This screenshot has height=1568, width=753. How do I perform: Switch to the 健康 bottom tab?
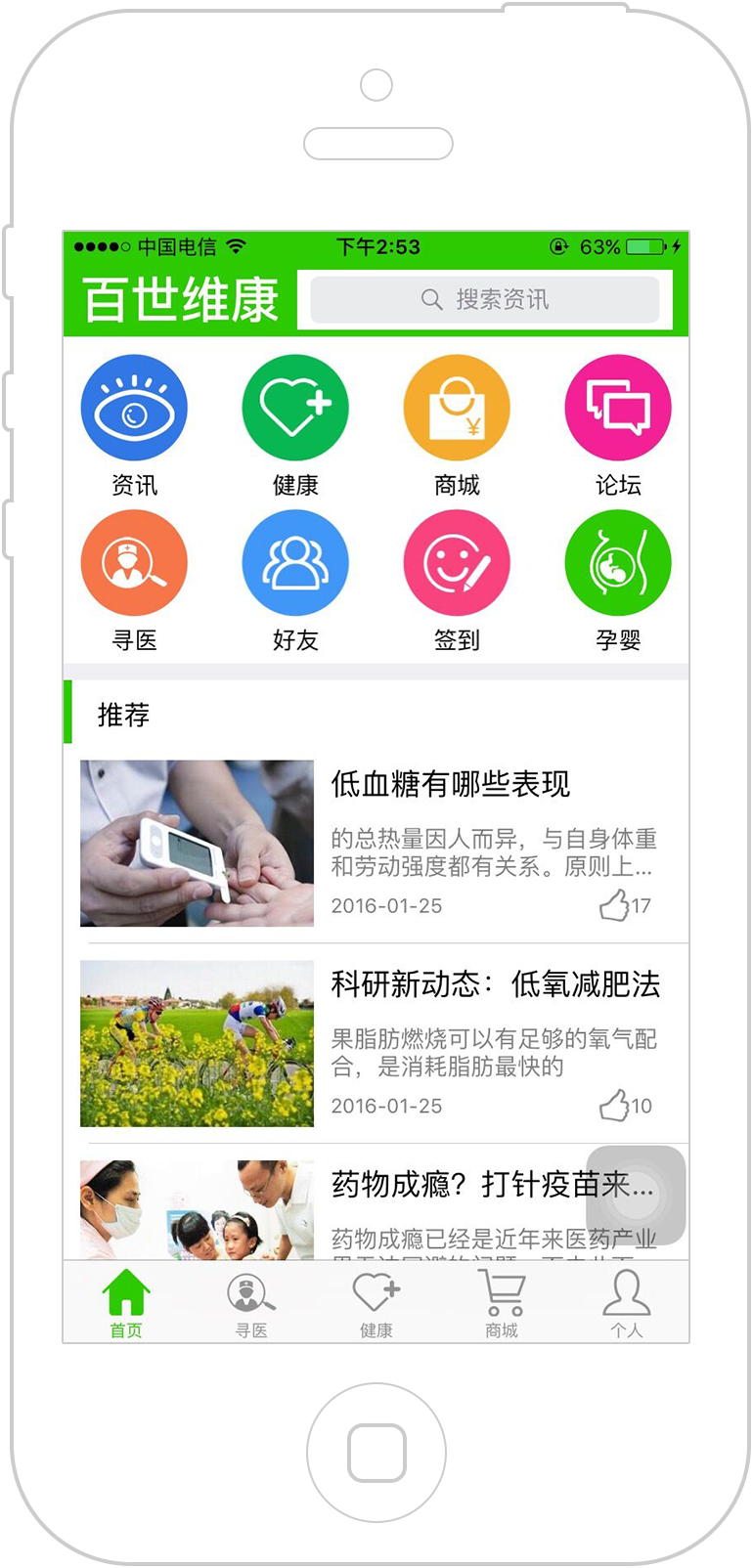click(x=376, y=1303)
